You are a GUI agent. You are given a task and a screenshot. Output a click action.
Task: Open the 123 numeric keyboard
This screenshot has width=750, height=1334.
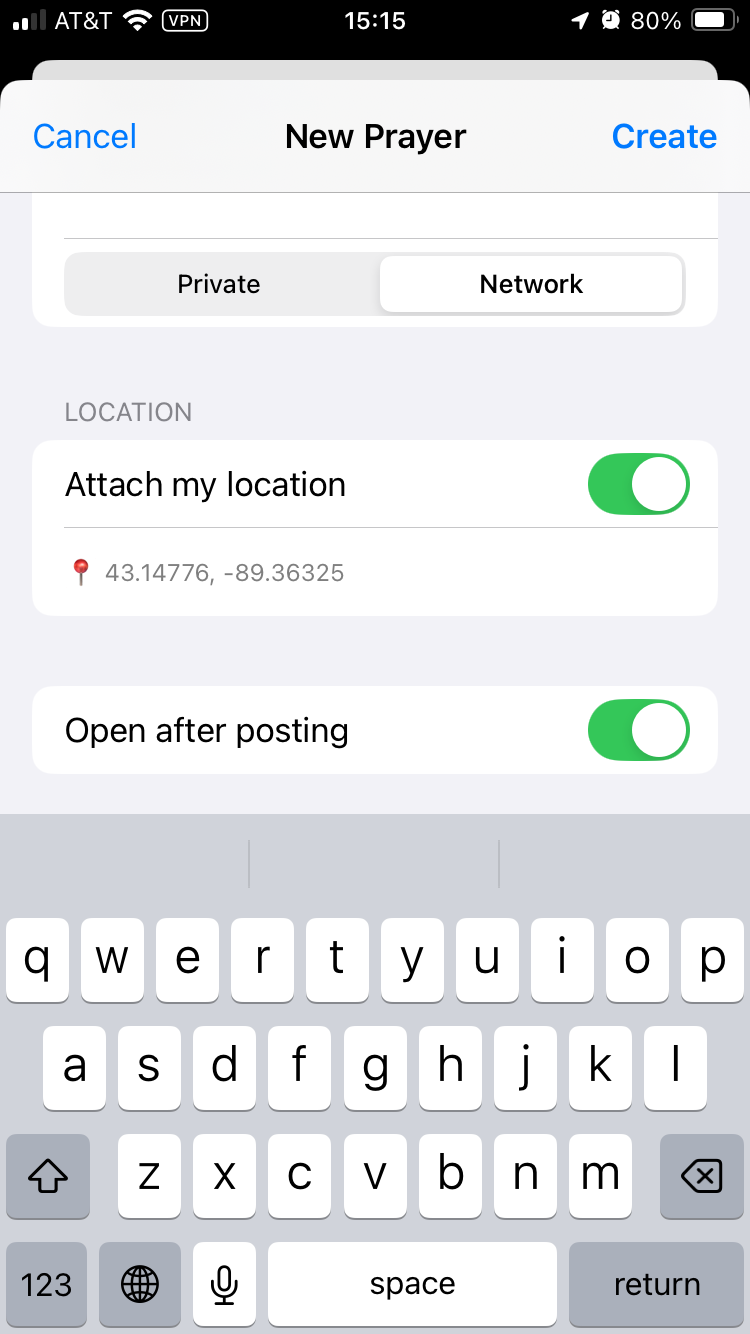click(x=47, y=1284)
